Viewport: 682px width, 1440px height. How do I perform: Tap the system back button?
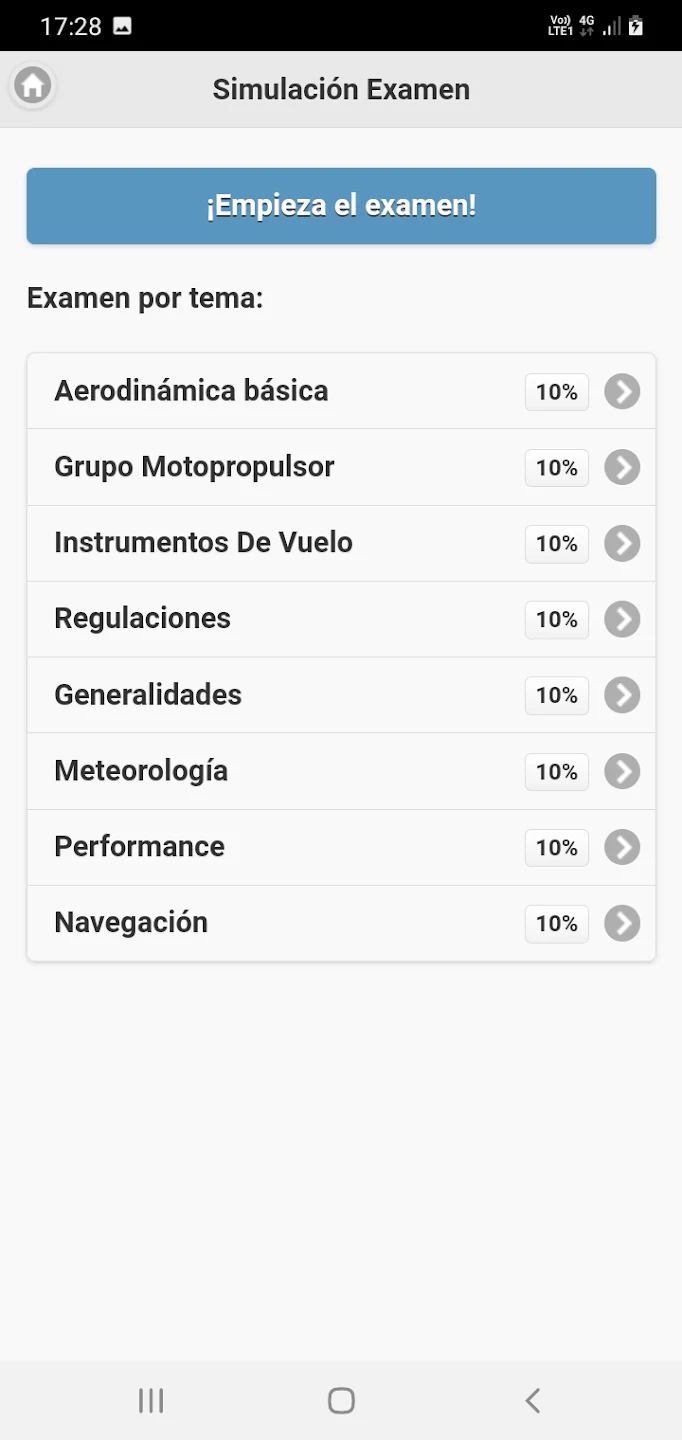tap(533, 1400)
